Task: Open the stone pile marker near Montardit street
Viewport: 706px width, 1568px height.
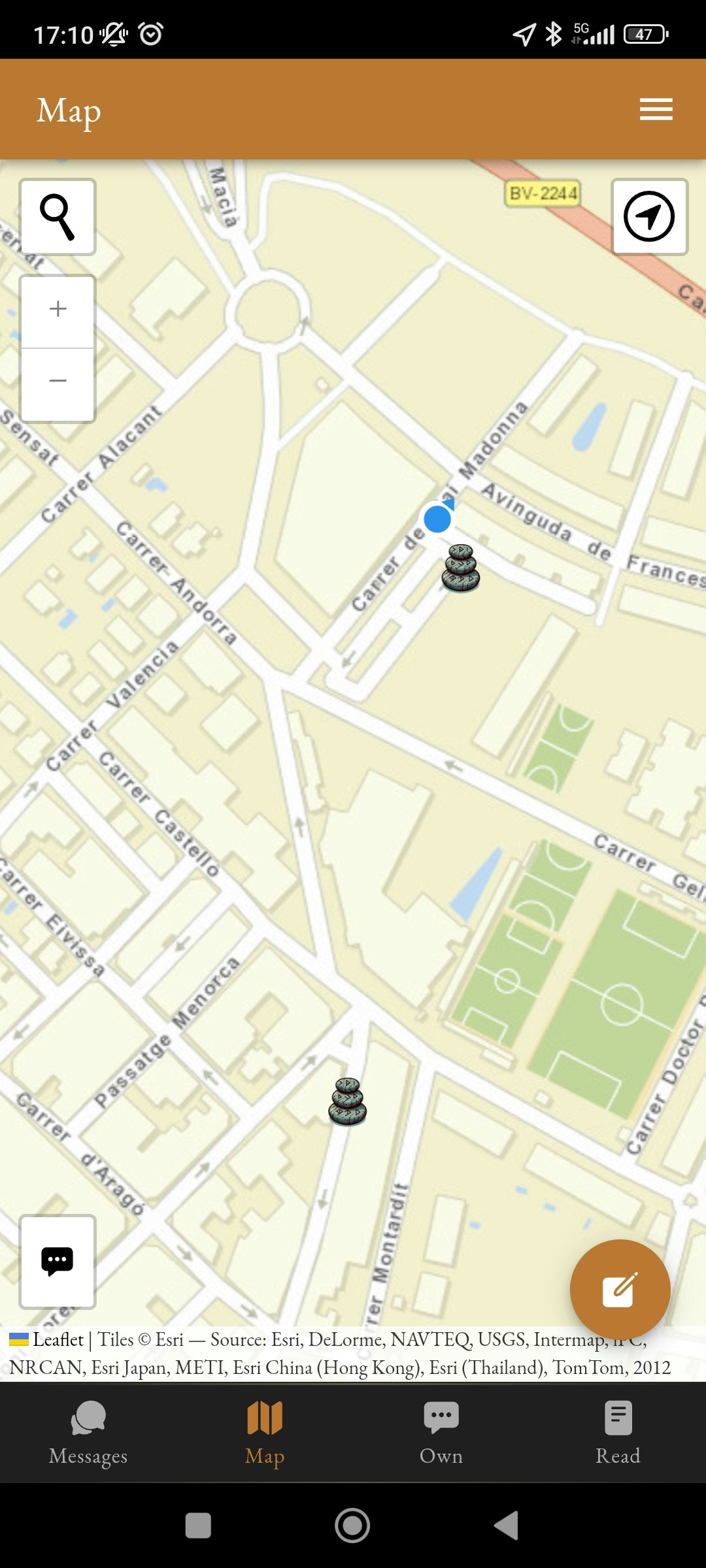Action: [x=347, y=1102]
